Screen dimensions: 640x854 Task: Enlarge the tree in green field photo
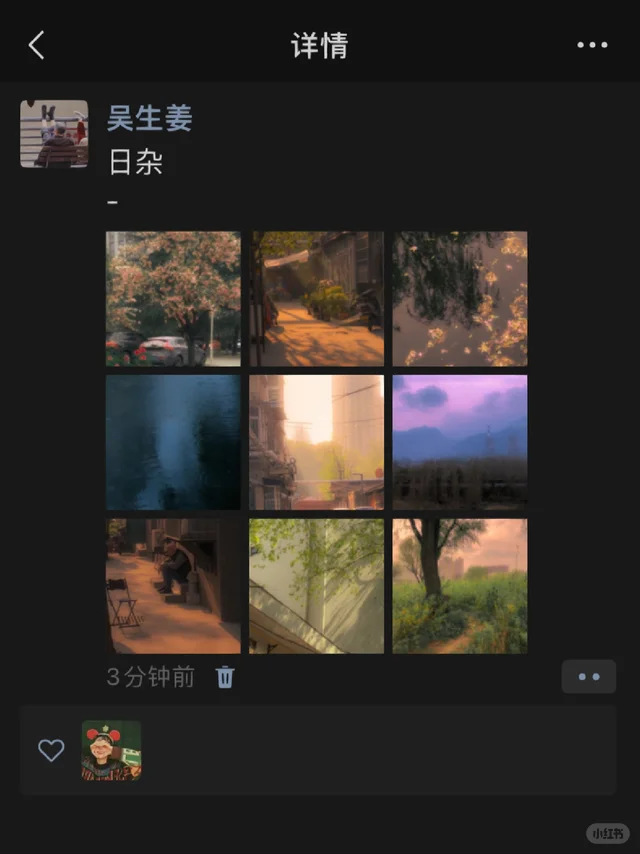tap(459, 585)
